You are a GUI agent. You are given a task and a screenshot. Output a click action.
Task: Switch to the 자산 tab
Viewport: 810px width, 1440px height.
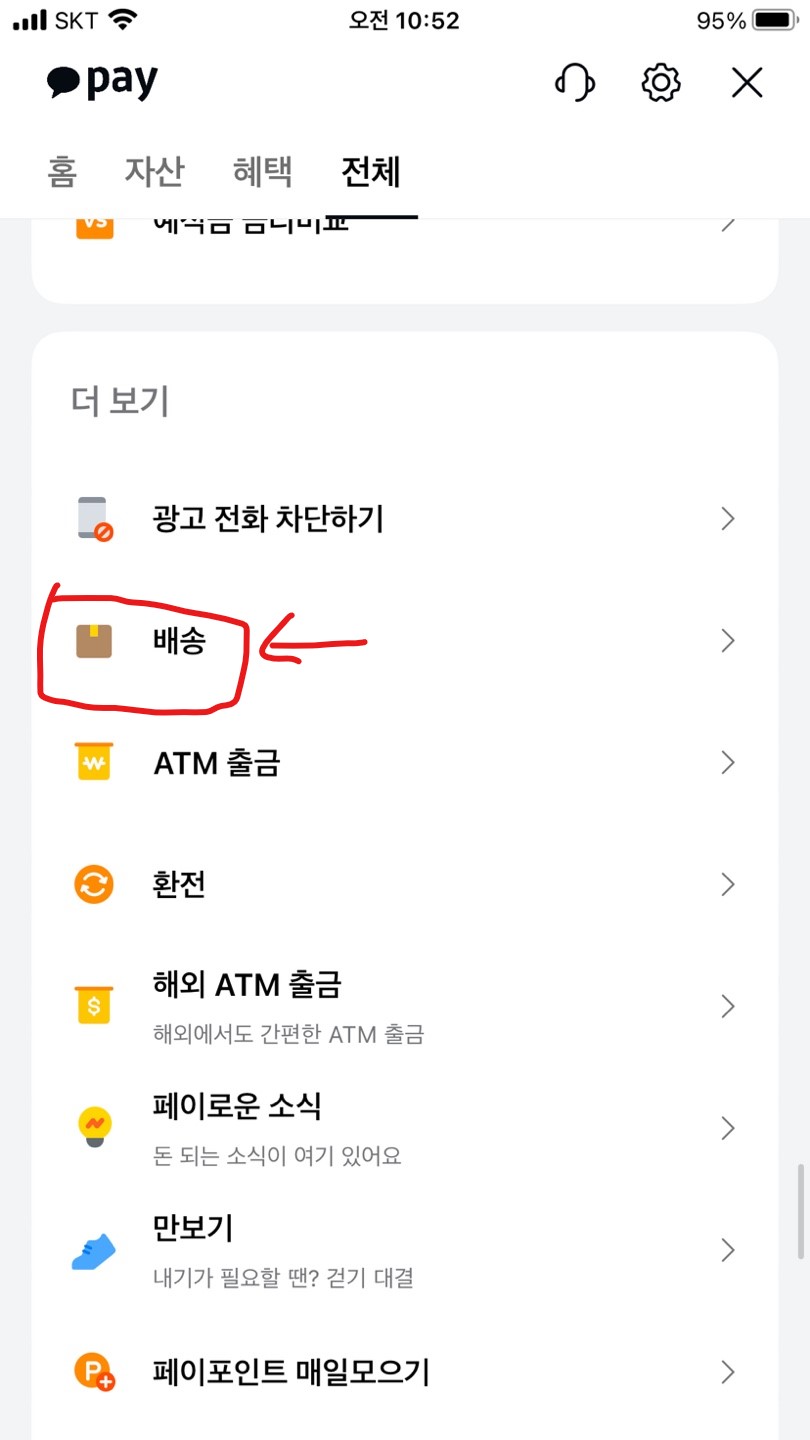point(155,171)
